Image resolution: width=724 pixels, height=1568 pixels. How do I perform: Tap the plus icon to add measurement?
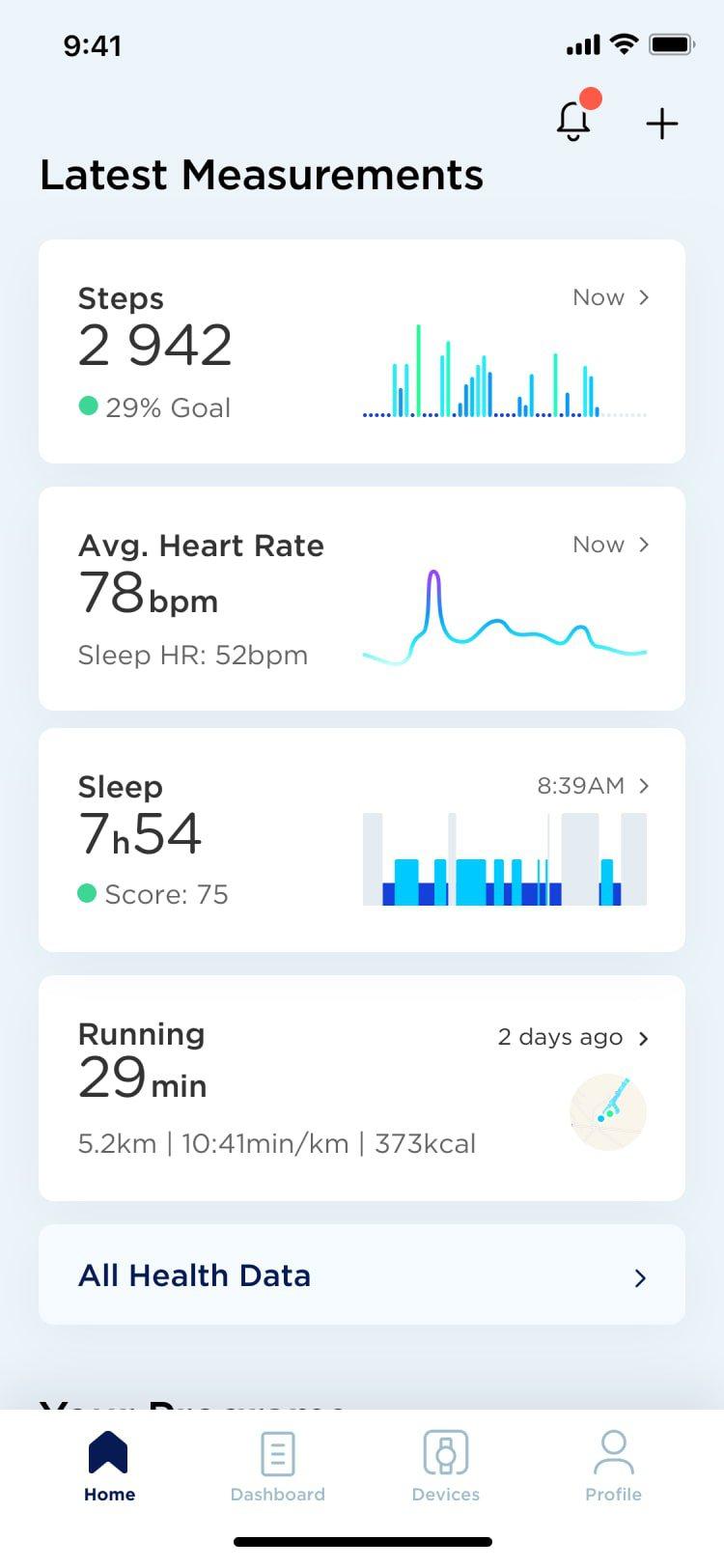pyautogui.click(x=662, y=123)
